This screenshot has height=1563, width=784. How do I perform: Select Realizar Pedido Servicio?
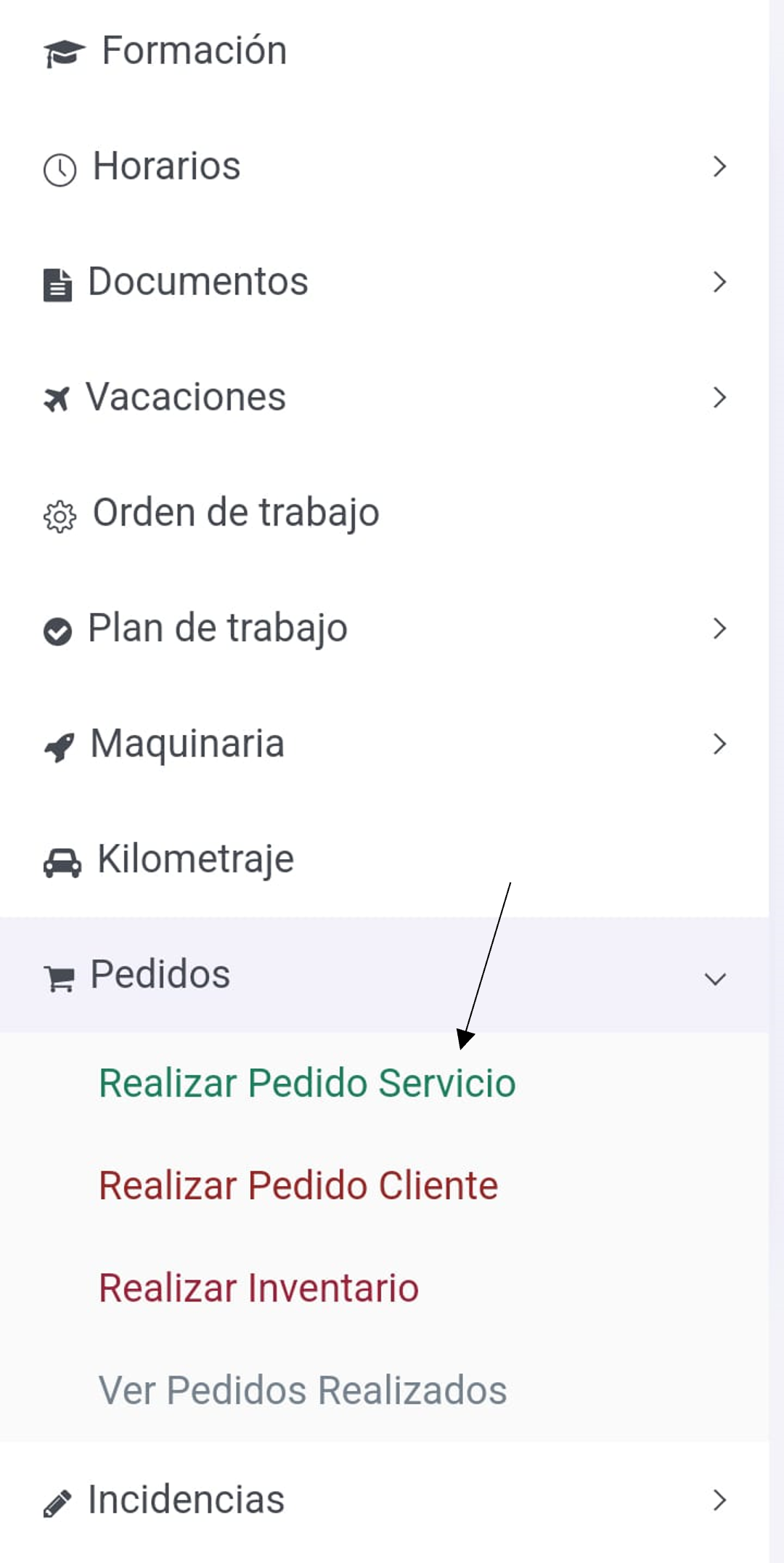pos(307,1084)
